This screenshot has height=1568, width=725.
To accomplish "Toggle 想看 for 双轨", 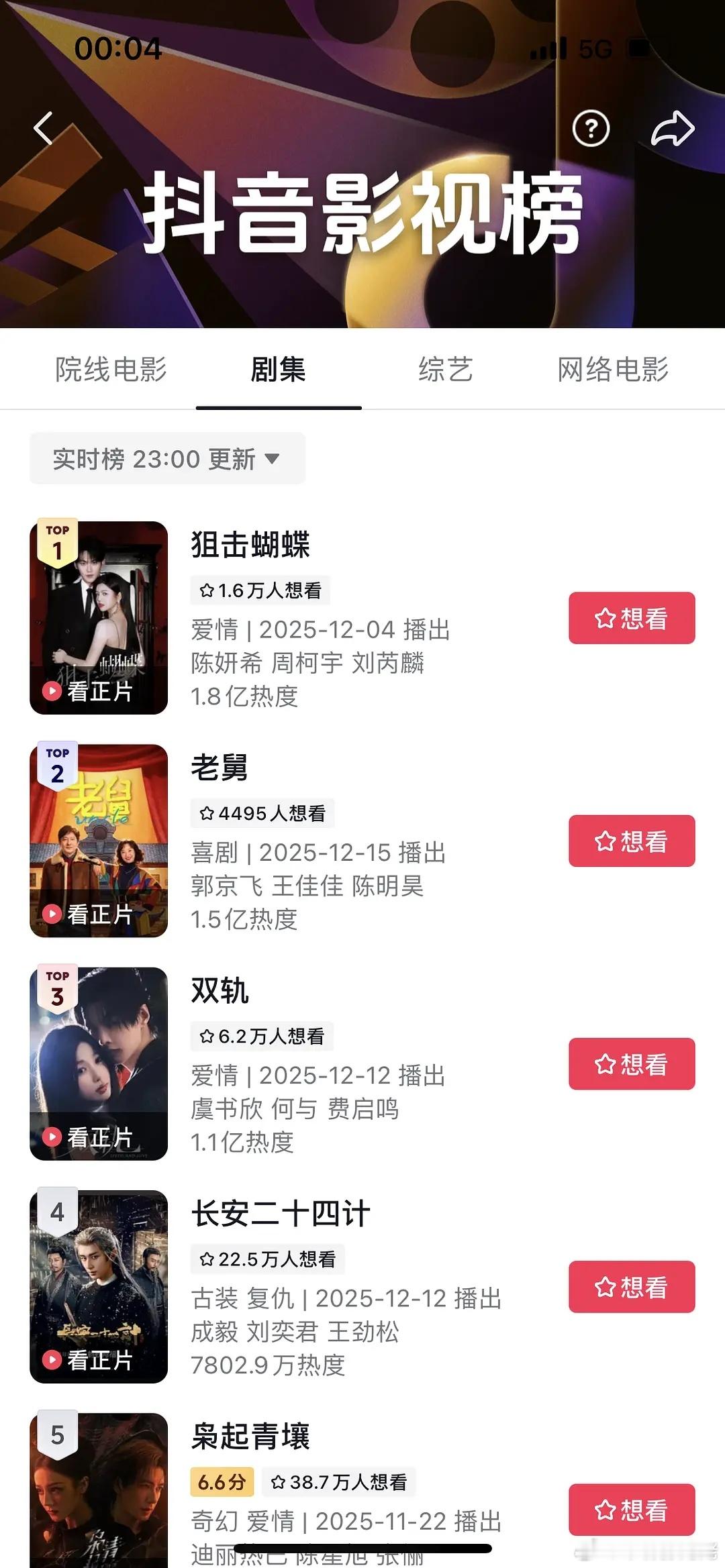I will point(631,1064).
